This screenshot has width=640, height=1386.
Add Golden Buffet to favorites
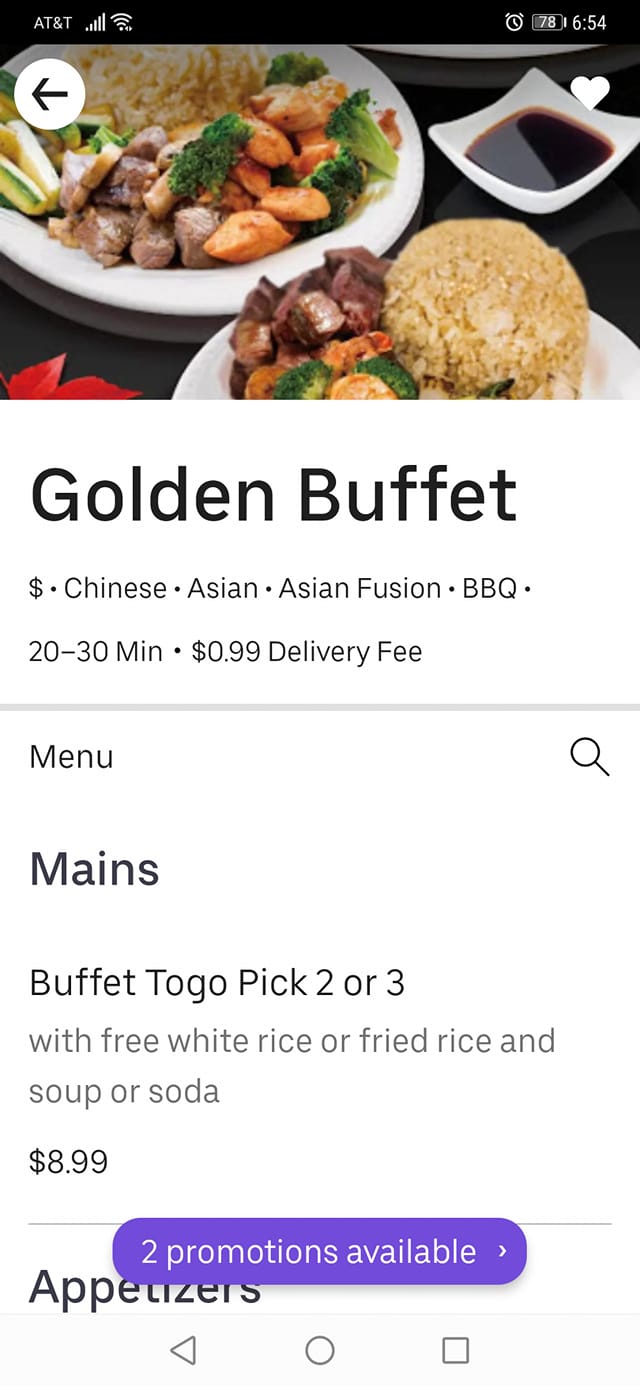pyautogui.click(x=589, y=93)
